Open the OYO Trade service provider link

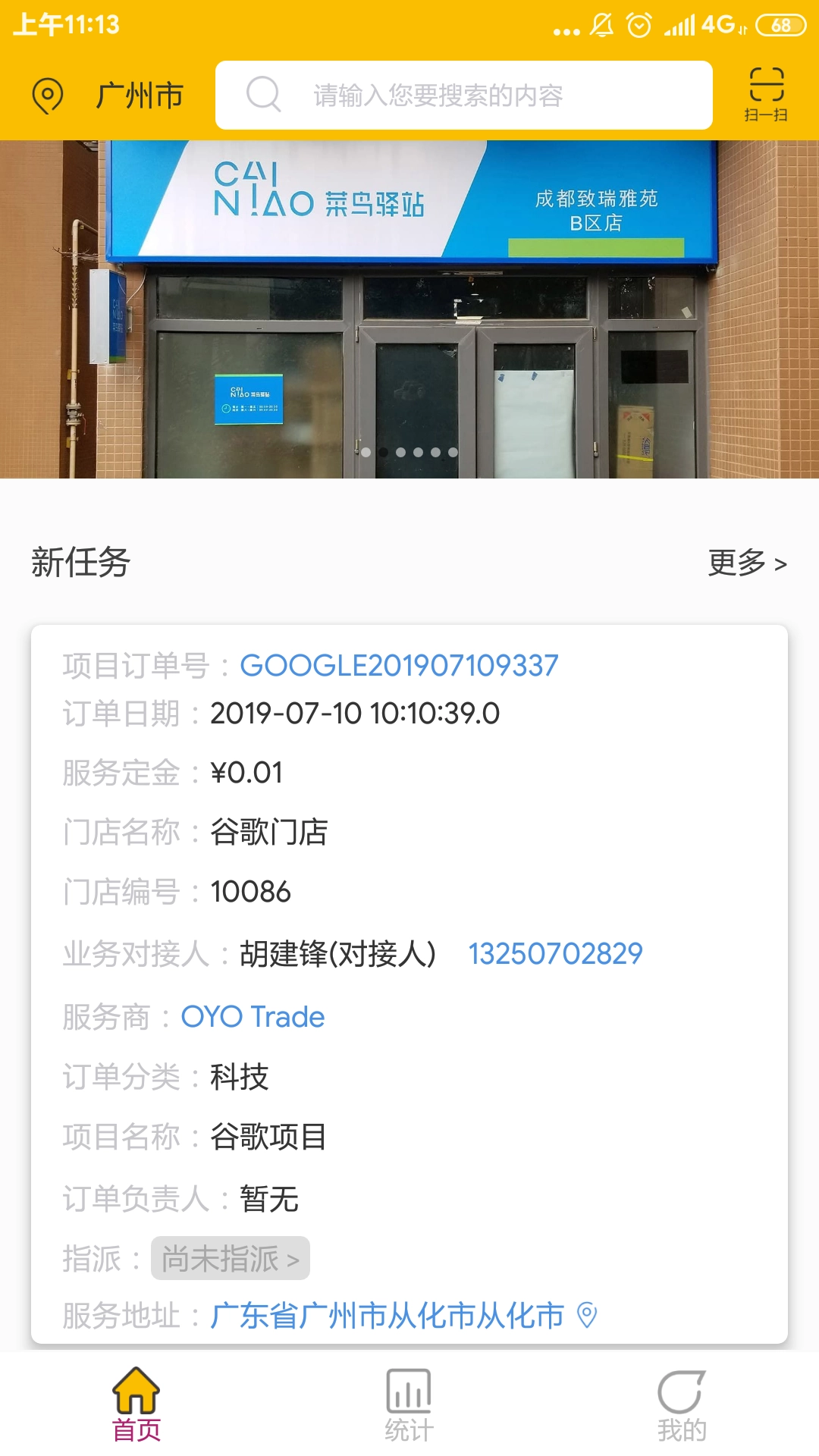coord(253,1017)
